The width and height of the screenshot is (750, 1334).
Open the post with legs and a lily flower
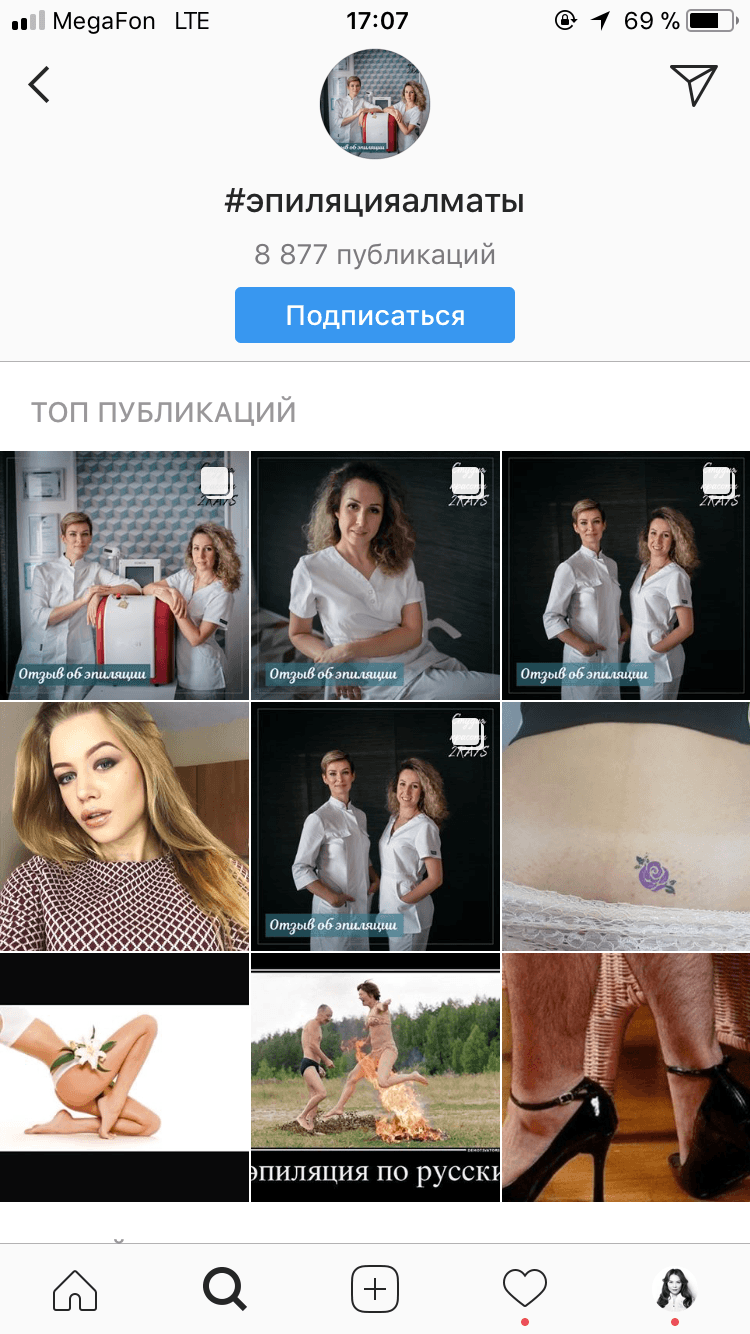124,1077
